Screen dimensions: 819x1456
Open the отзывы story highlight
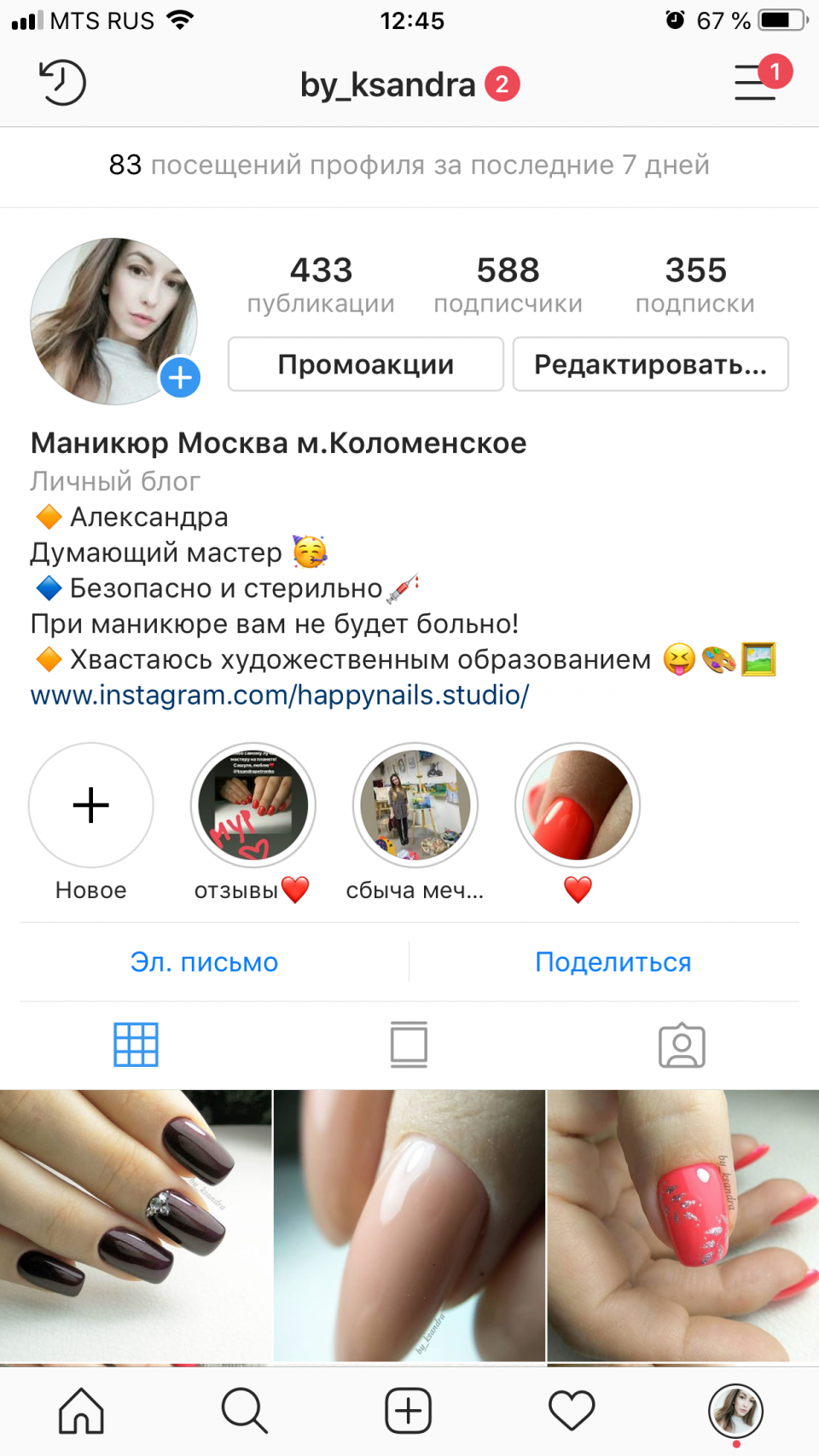253,805
